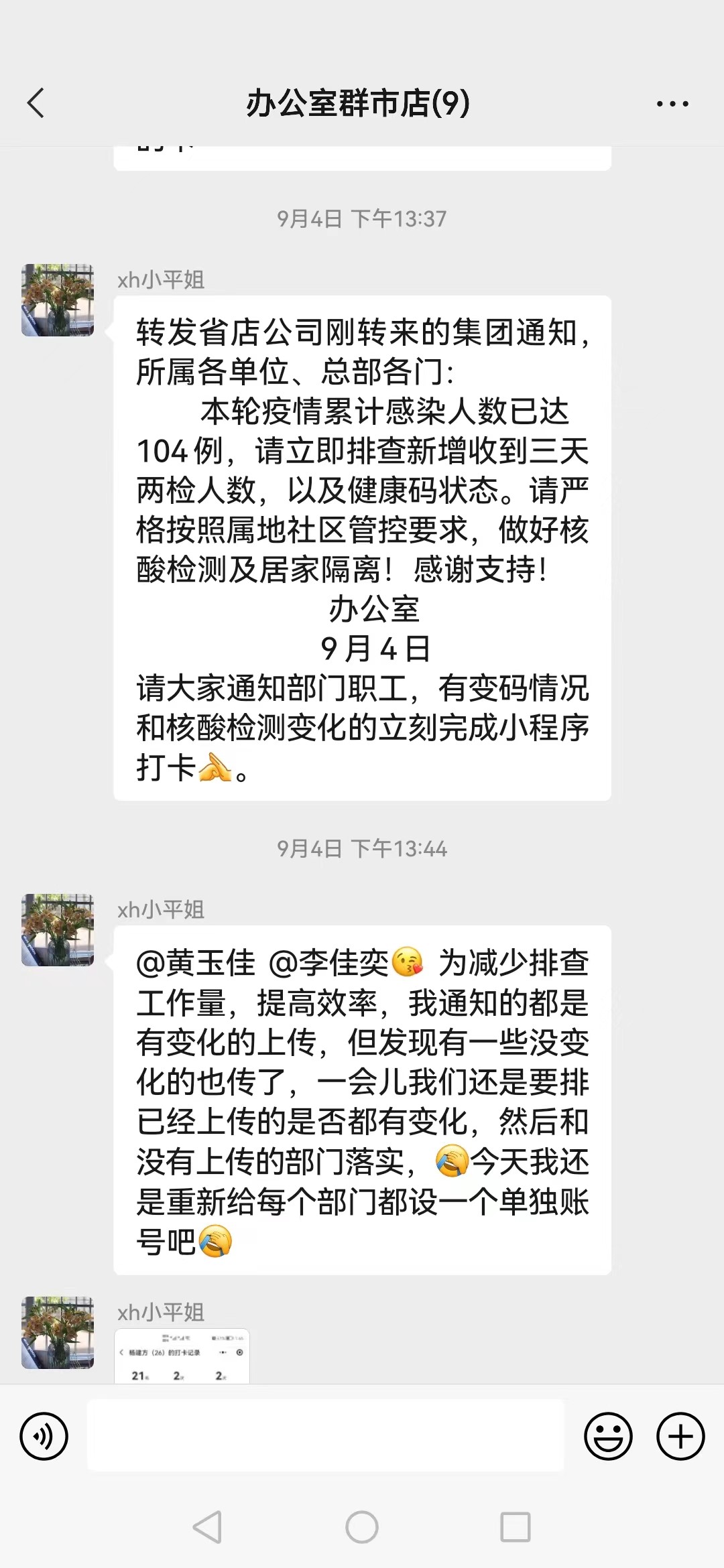
Task: Go to the home screen via system home button
Action: tap(362, 1527)
